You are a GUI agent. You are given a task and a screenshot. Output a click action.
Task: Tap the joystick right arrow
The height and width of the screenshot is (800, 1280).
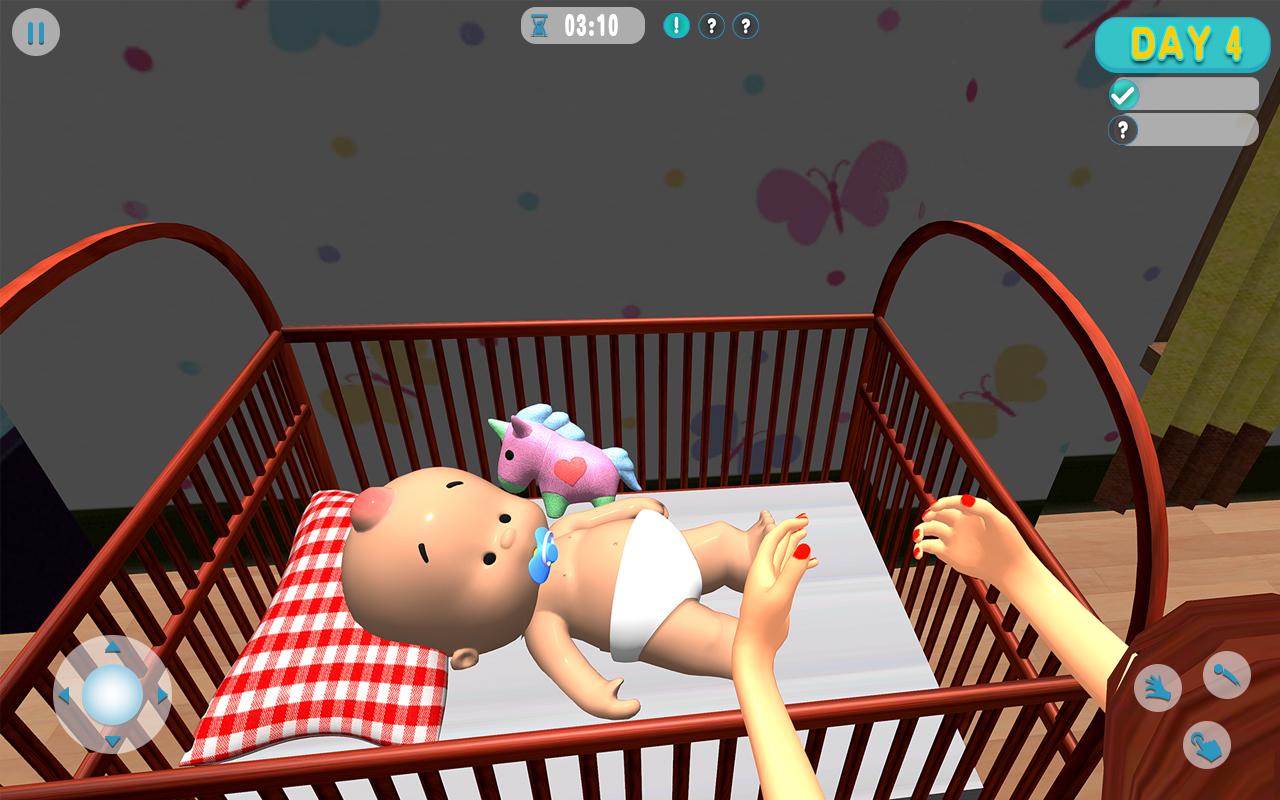pos(161,694)
